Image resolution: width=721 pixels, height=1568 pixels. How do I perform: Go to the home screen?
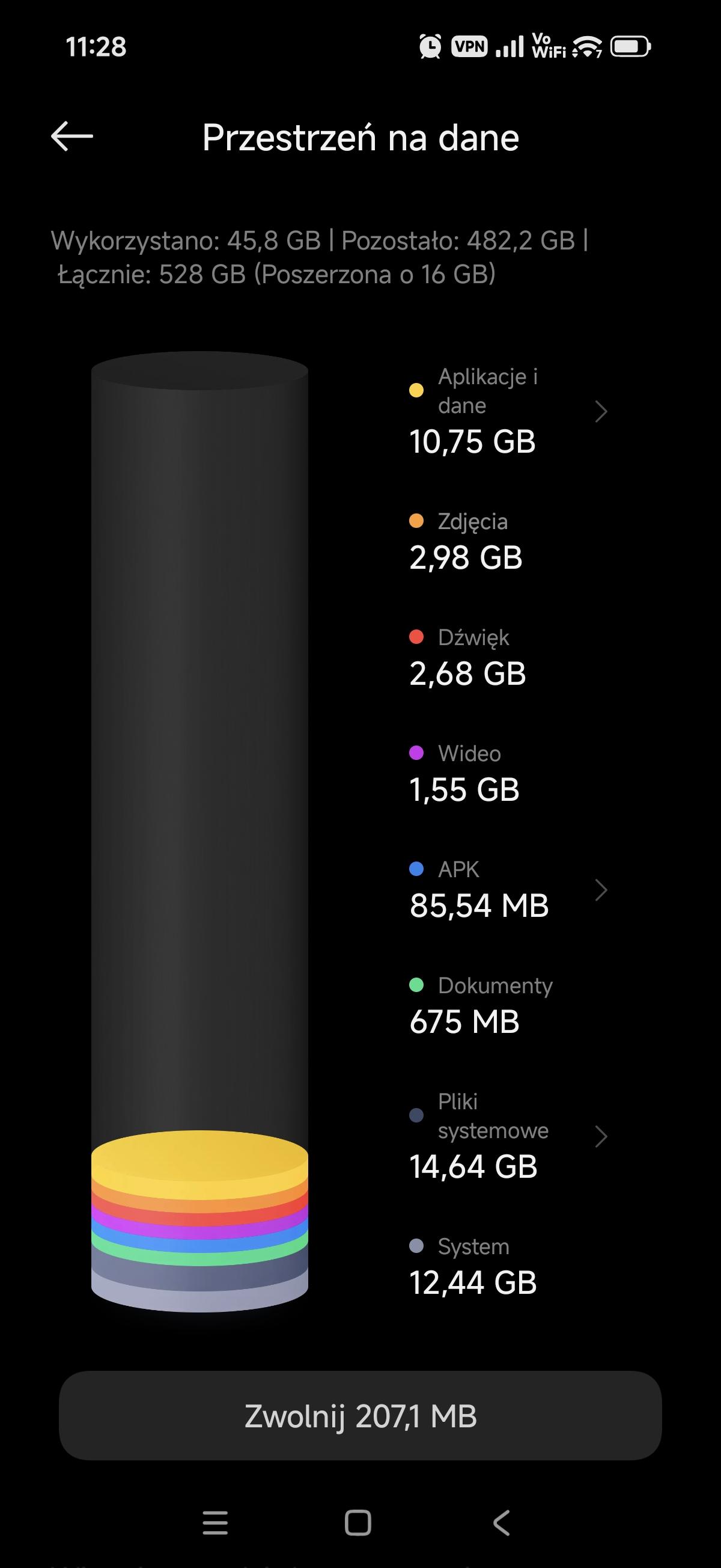click(x=357, y=1523)
